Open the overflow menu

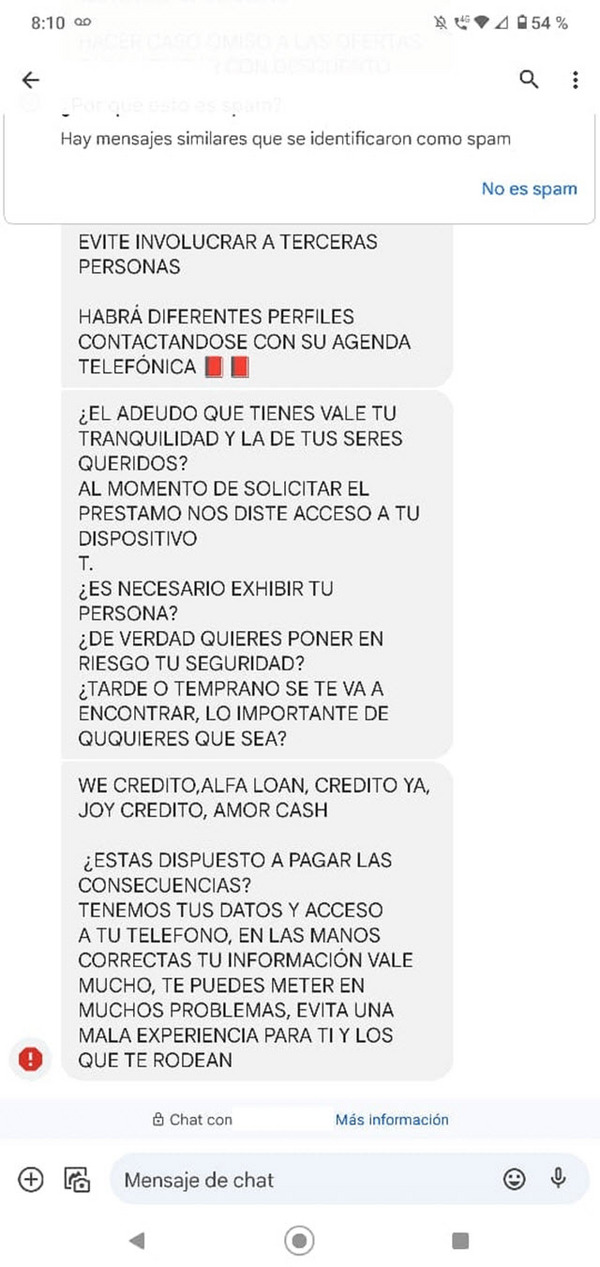click(575, 81)
